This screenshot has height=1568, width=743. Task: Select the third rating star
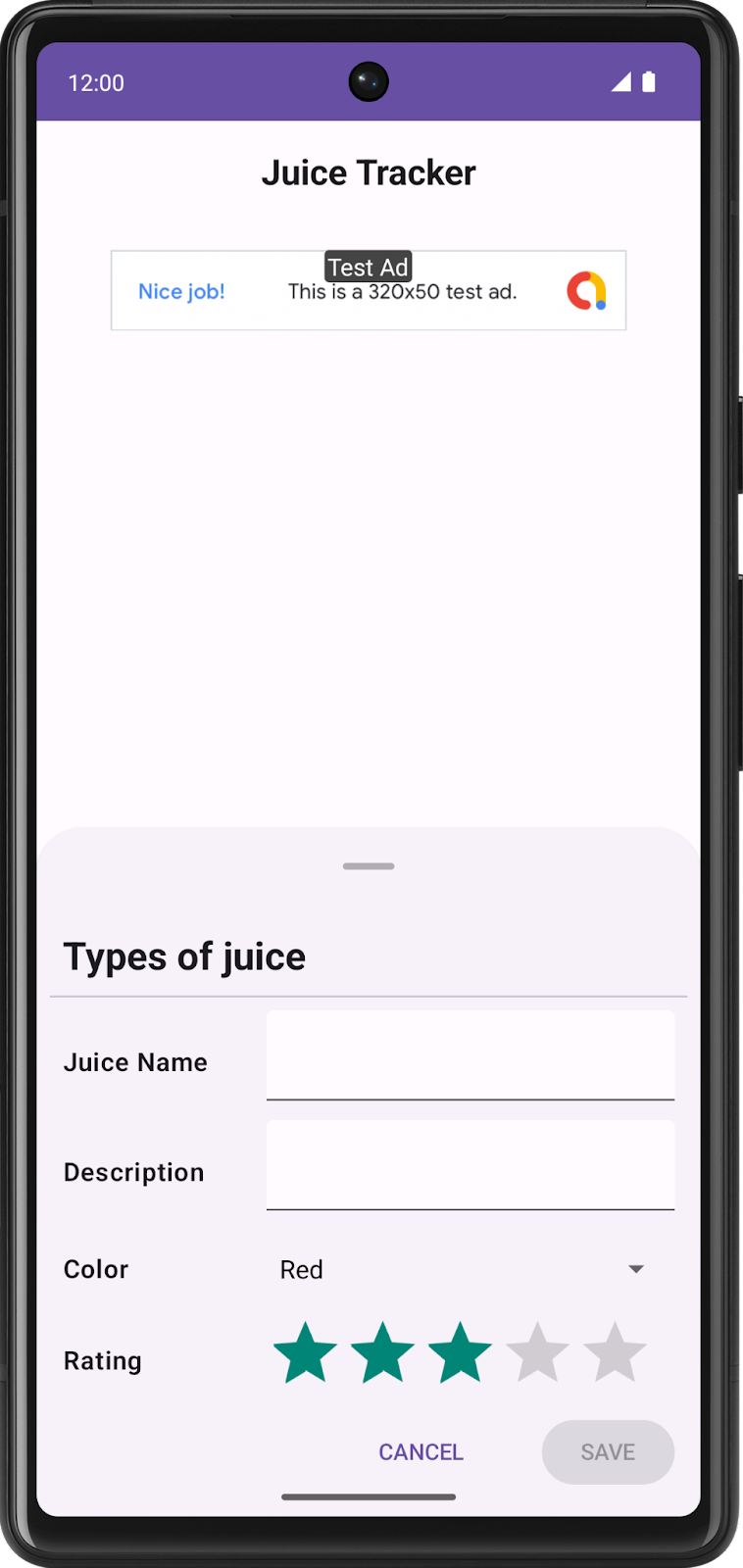460,1353
